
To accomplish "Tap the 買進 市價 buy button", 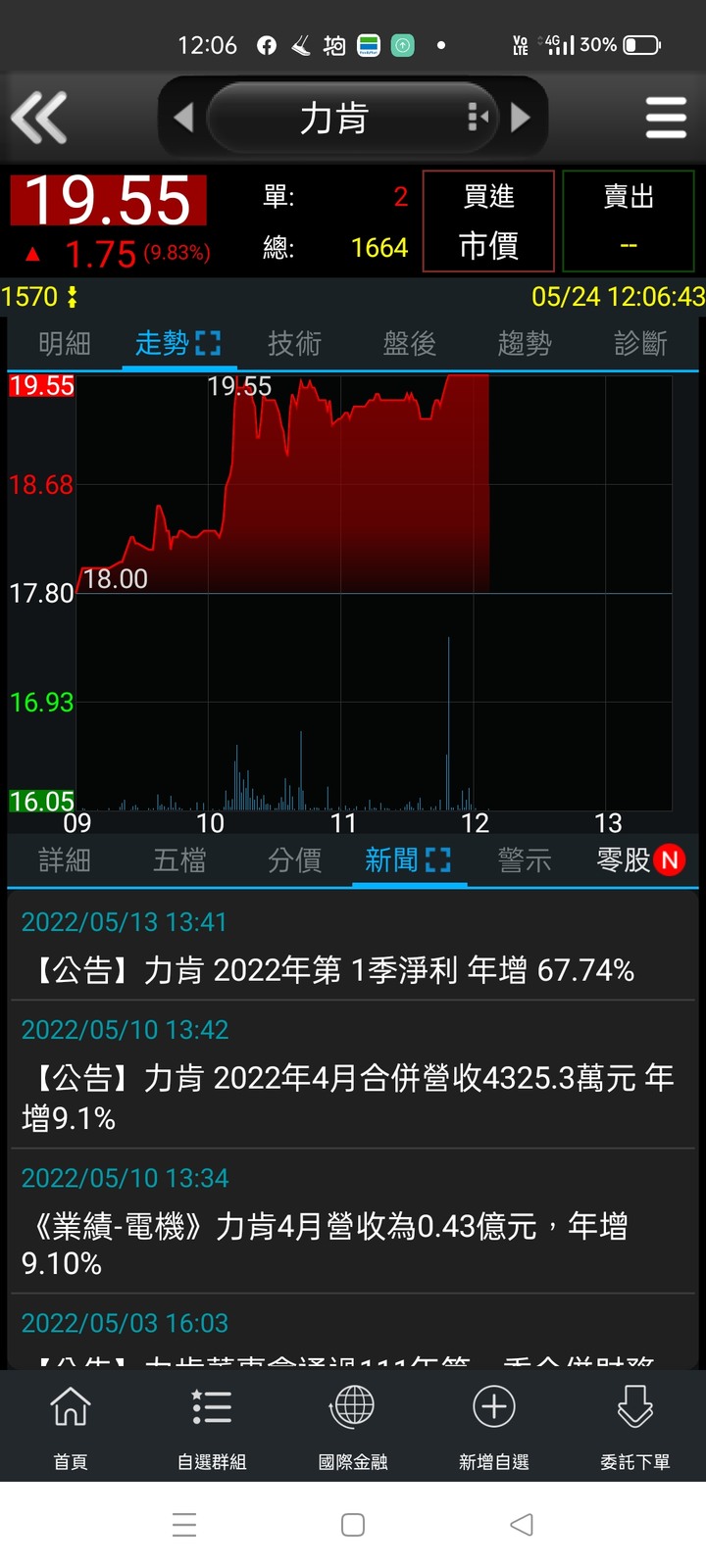I will (x=488, y=220).
